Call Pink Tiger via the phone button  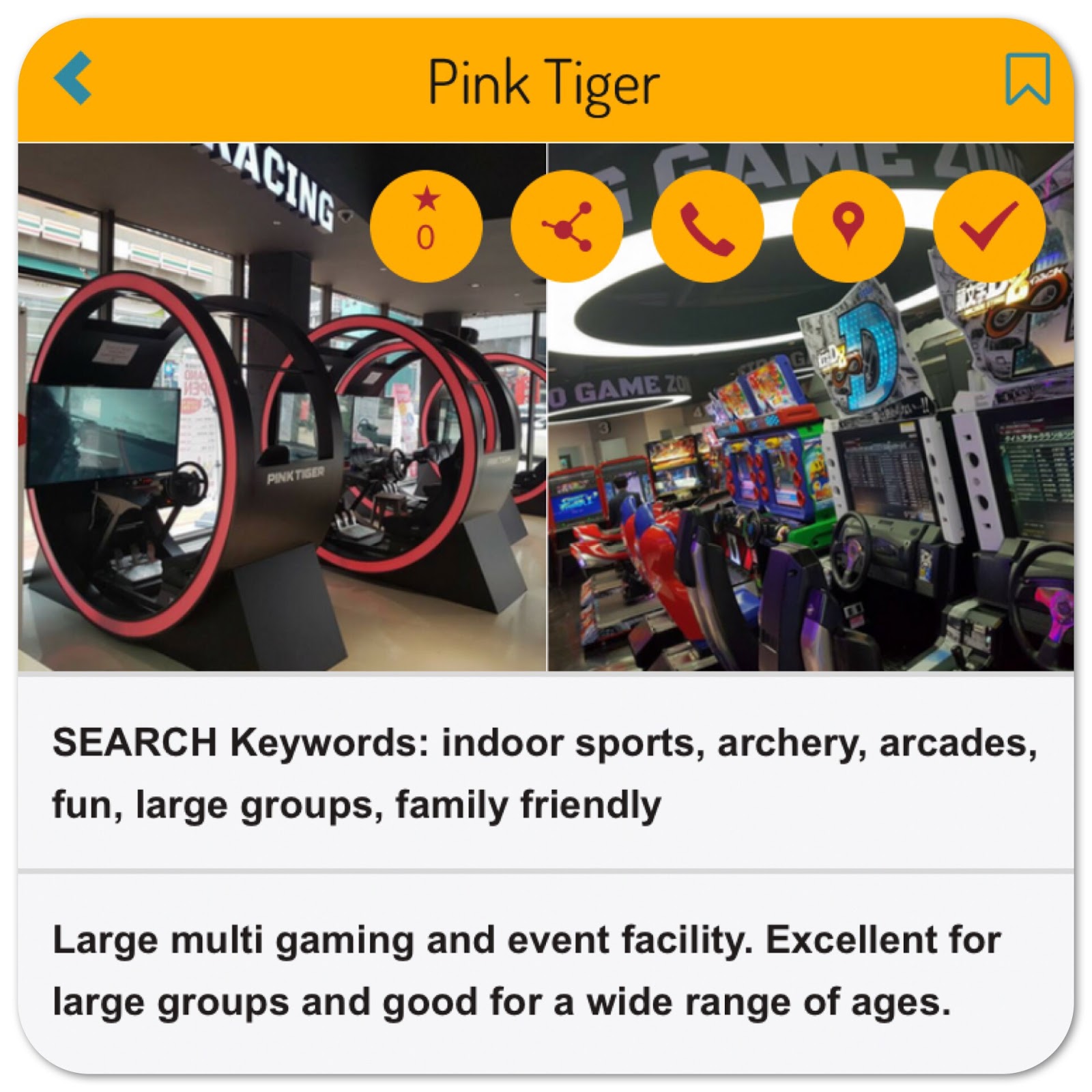tap(708, 227)
